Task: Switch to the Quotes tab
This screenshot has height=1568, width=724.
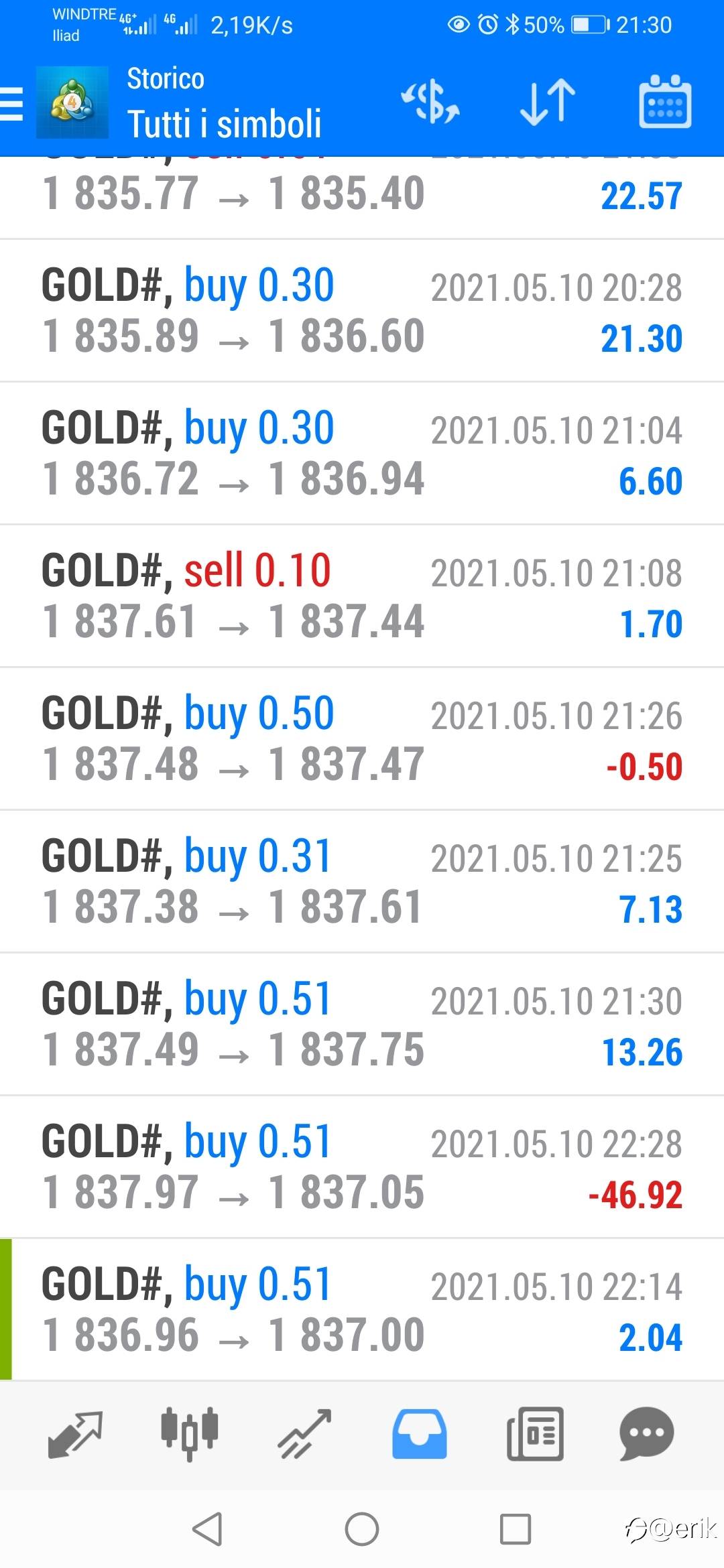Action: 75,1434
